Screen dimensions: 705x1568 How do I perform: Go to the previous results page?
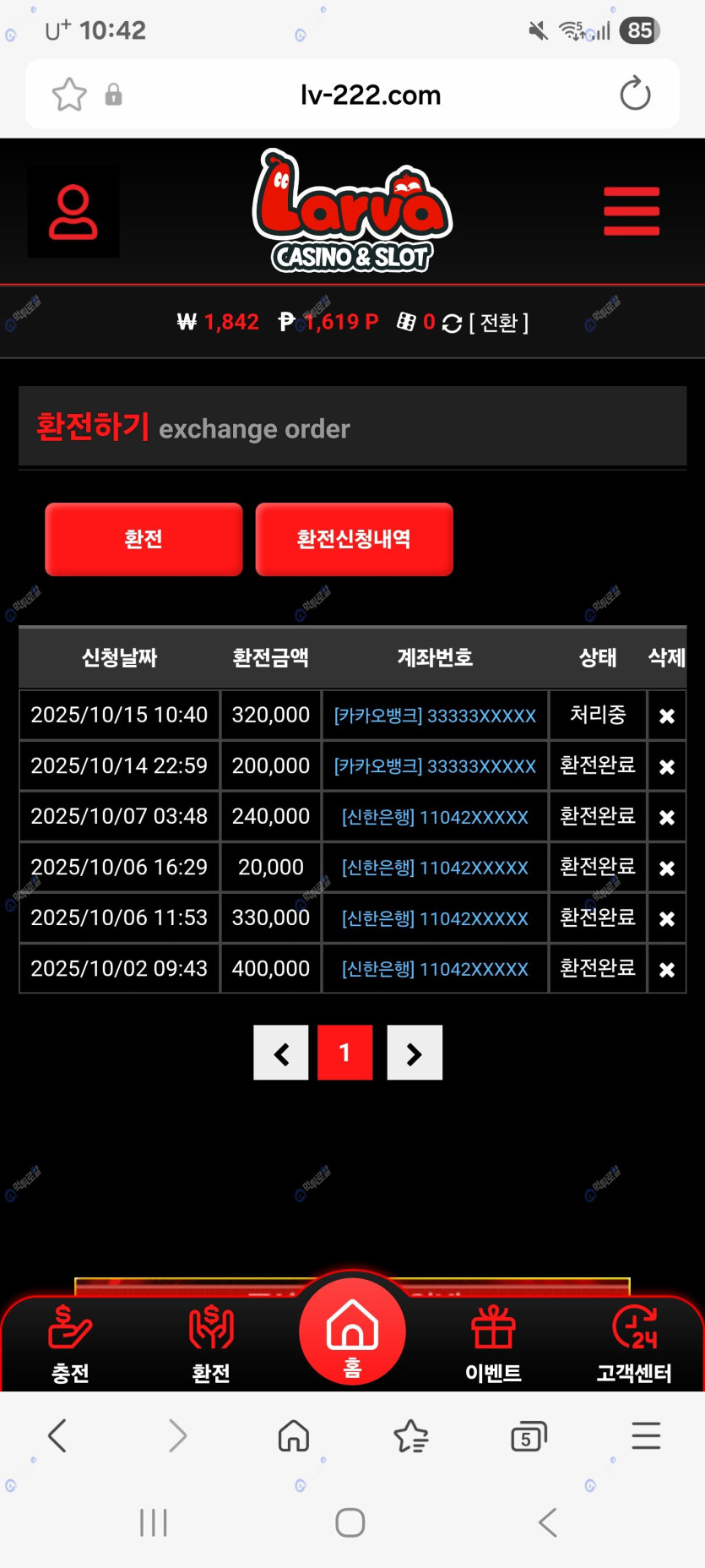[x=281, y=1053]
